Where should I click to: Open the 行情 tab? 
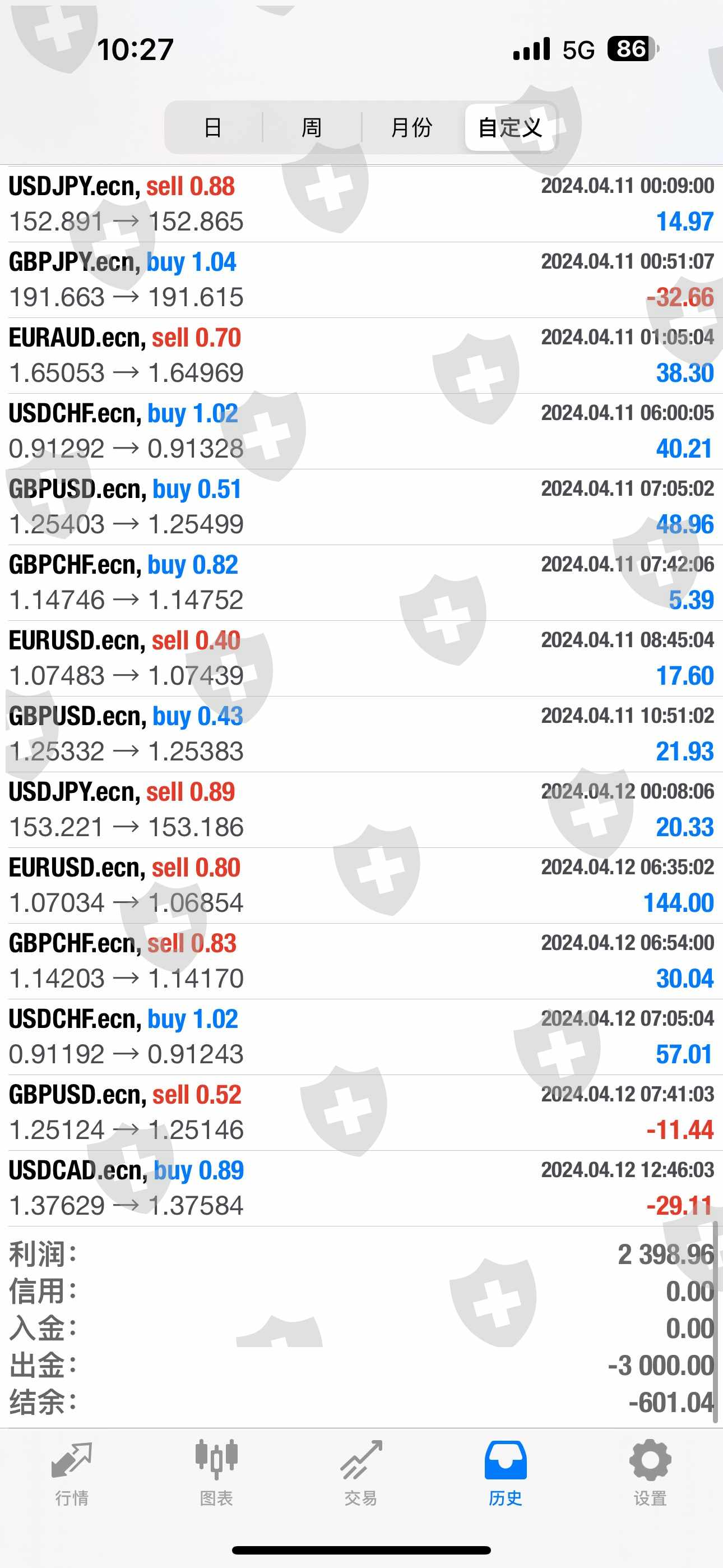click(x=72, y=1472)
